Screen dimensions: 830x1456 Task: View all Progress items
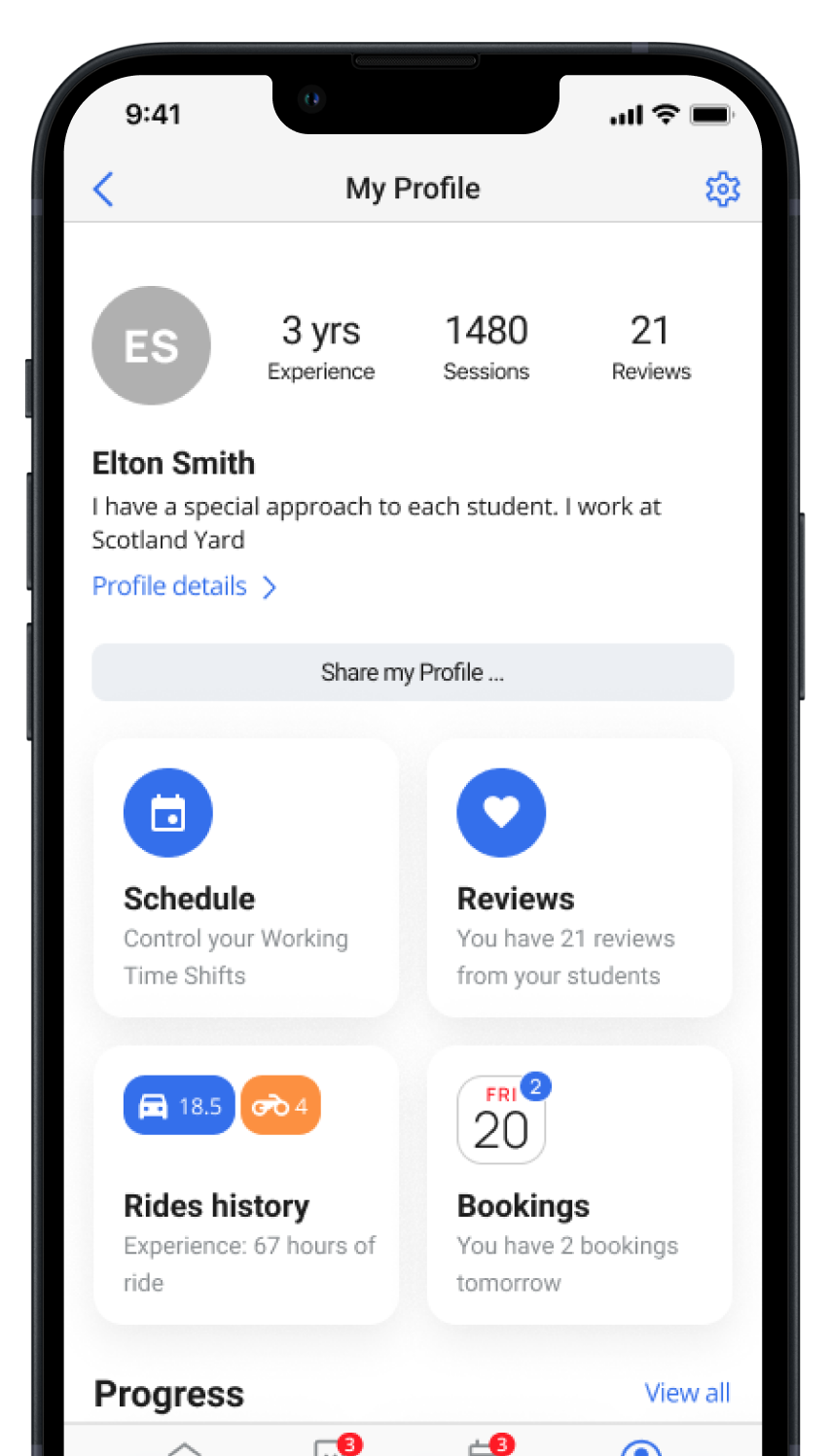pos(687,1393)
